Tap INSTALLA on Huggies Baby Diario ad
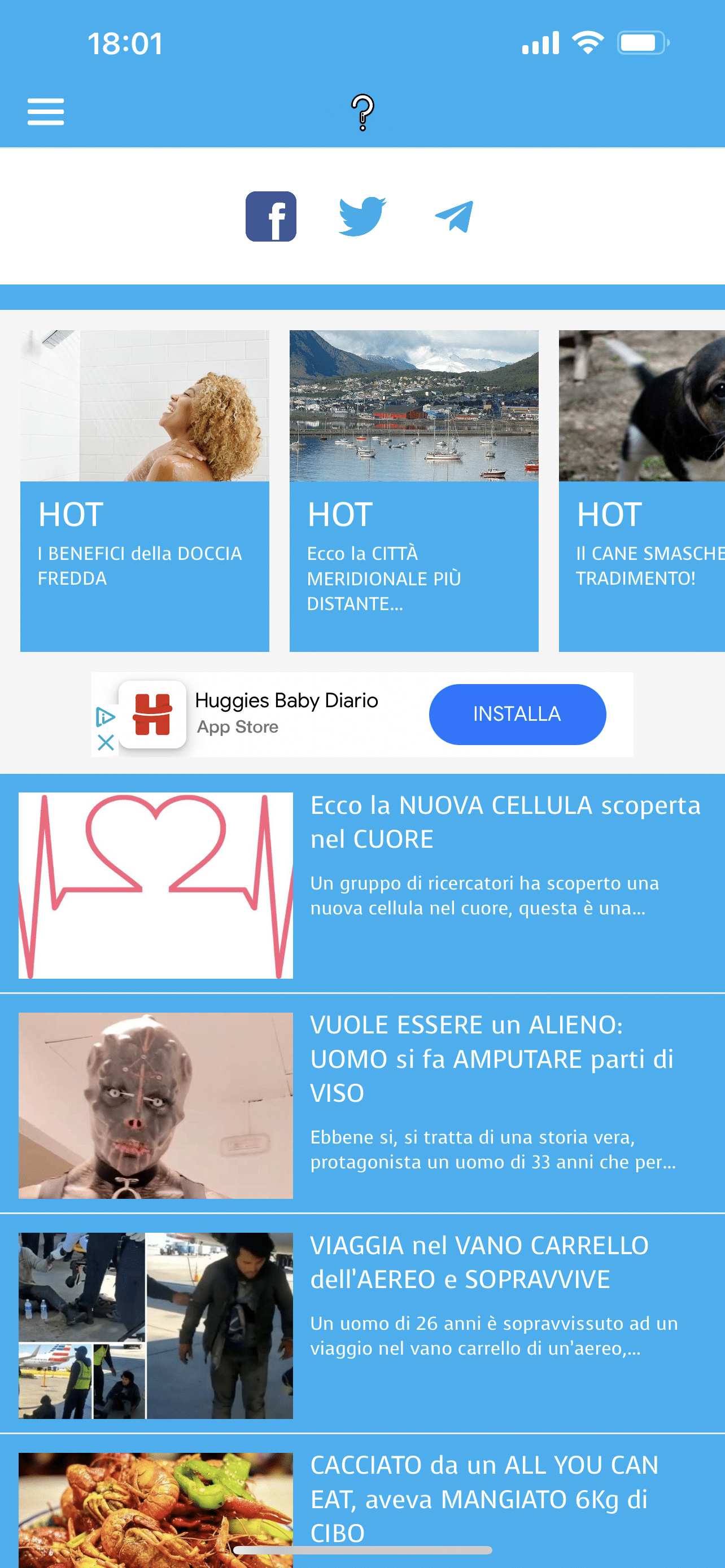This screenshot has width=725, height=1568. click(x=517, y=714)
